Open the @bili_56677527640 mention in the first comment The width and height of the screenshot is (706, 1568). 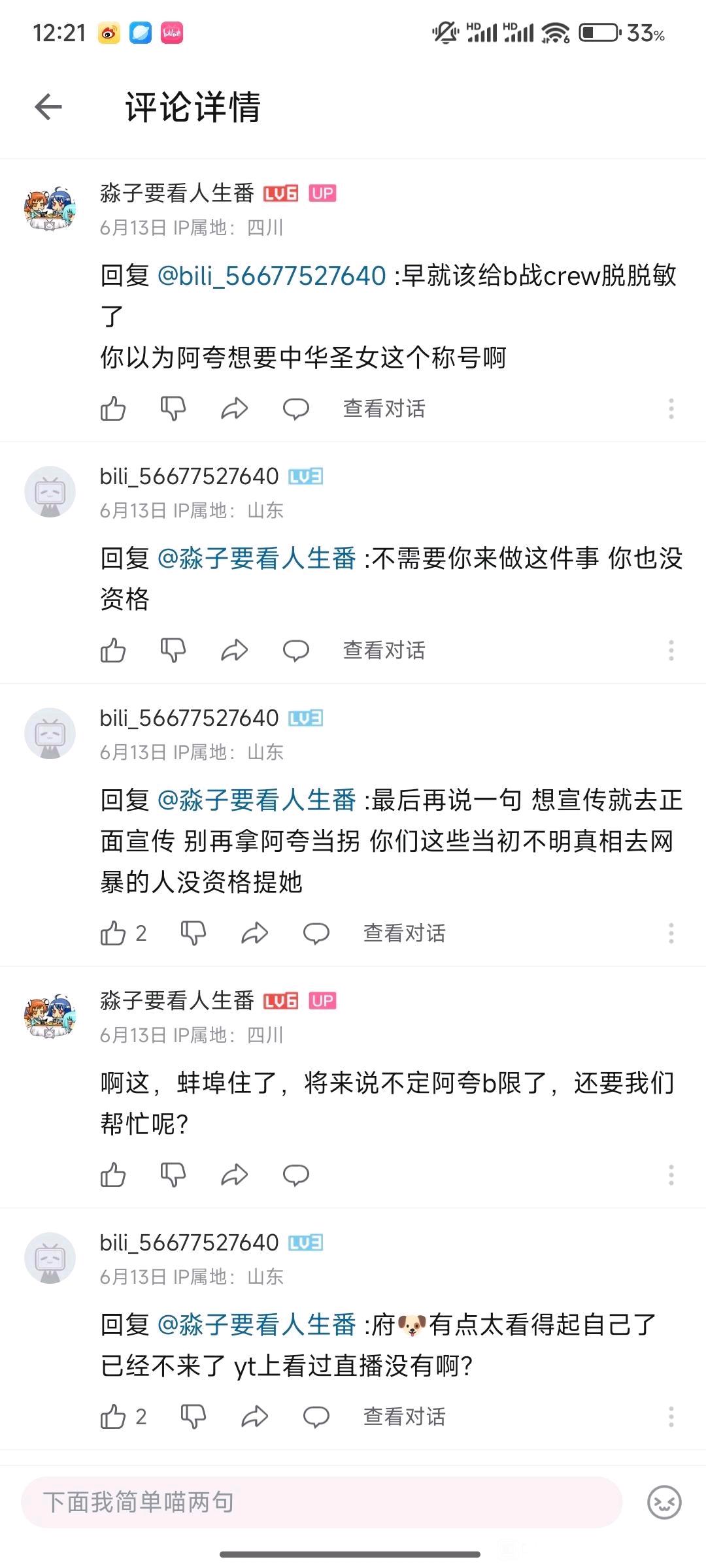click(272, 276)
